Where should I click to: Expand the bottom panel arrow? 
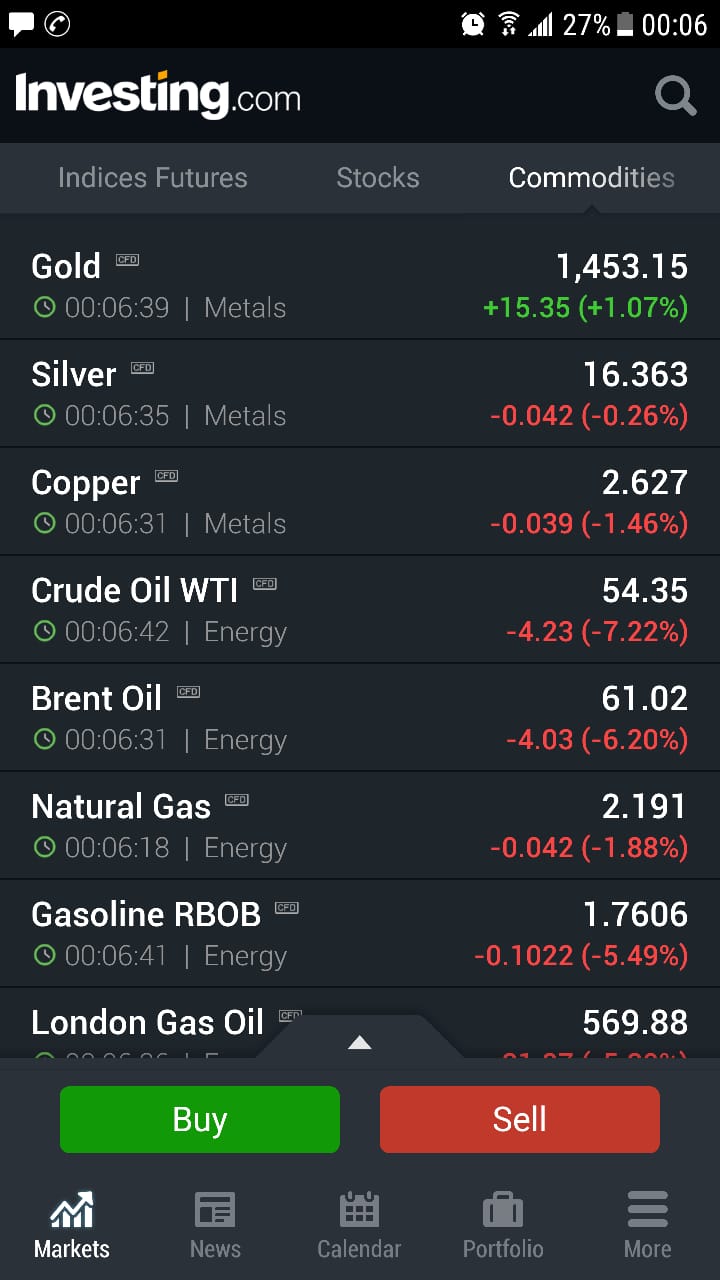point(360,1042)
